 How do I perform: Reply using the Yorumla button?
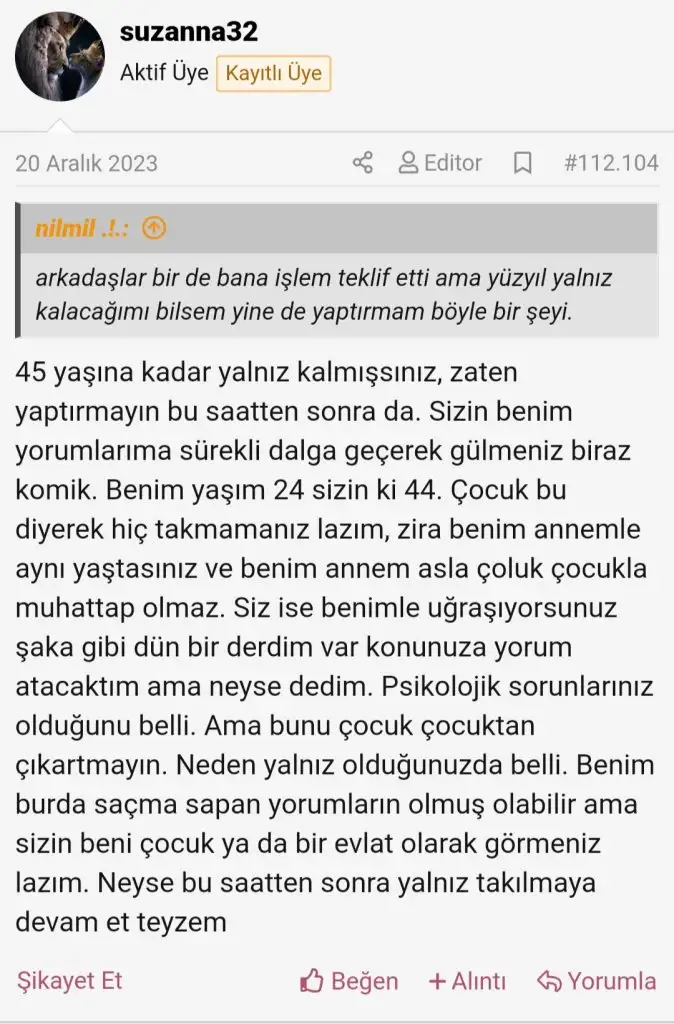point(596,981)
